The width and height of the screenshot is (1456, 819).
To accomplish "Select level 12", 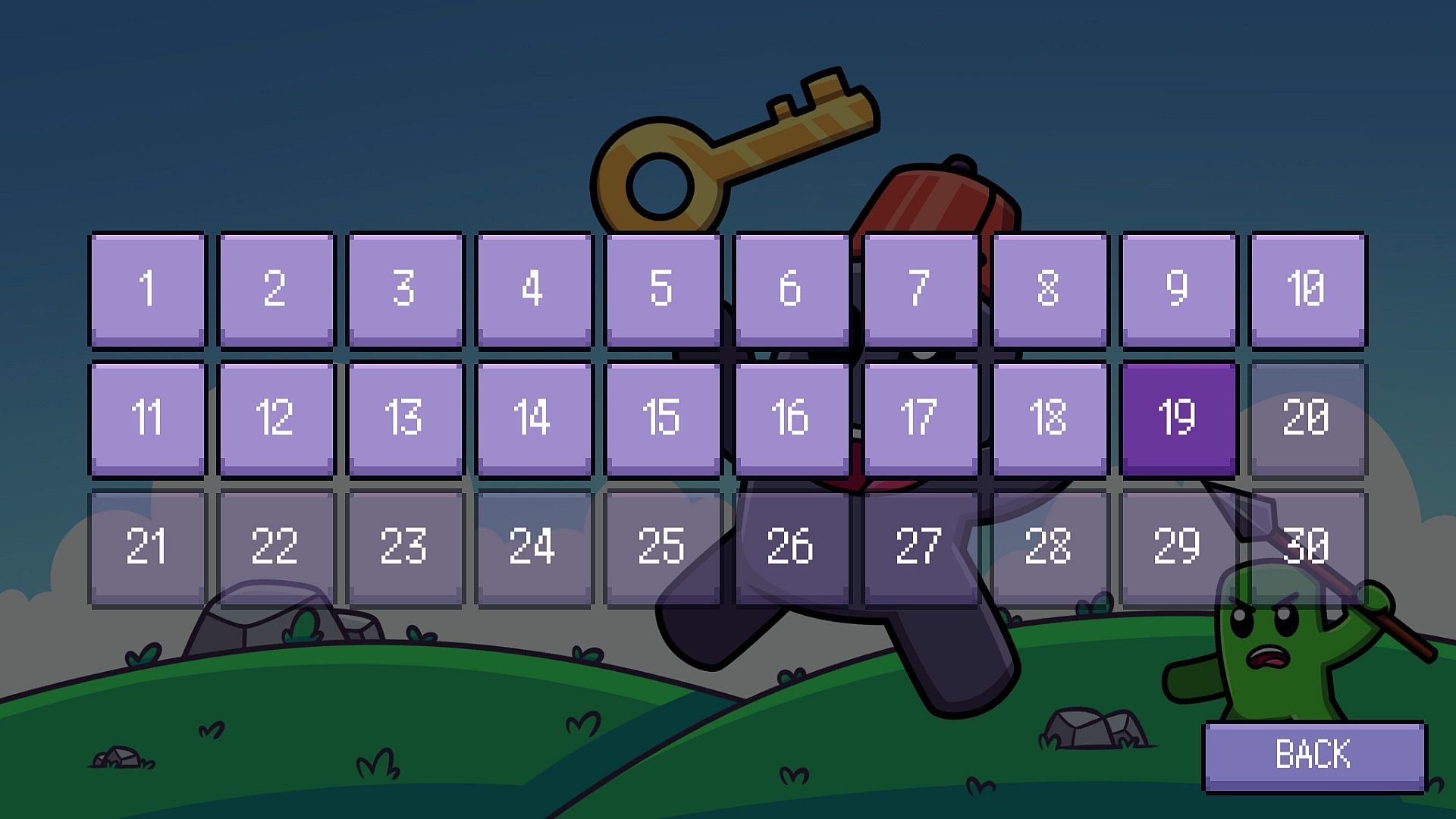I will [x=276, y=419].
